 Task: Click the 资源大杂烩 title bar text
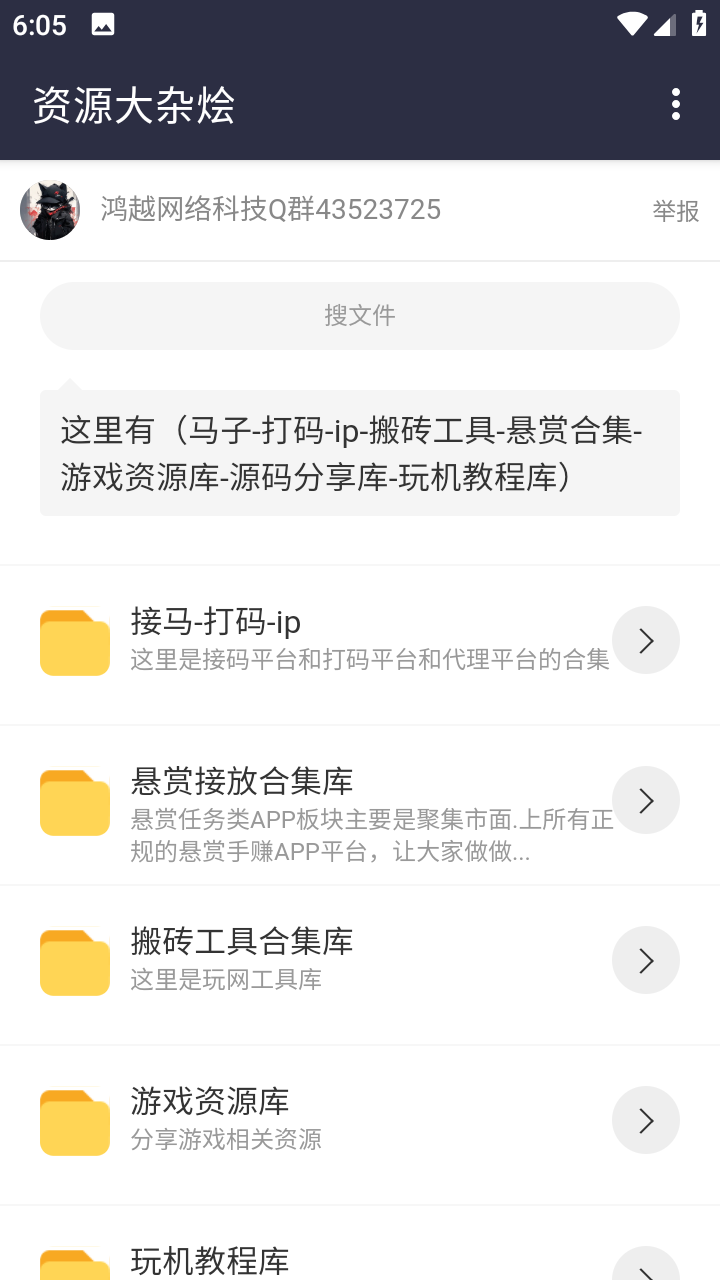(135, 105)
